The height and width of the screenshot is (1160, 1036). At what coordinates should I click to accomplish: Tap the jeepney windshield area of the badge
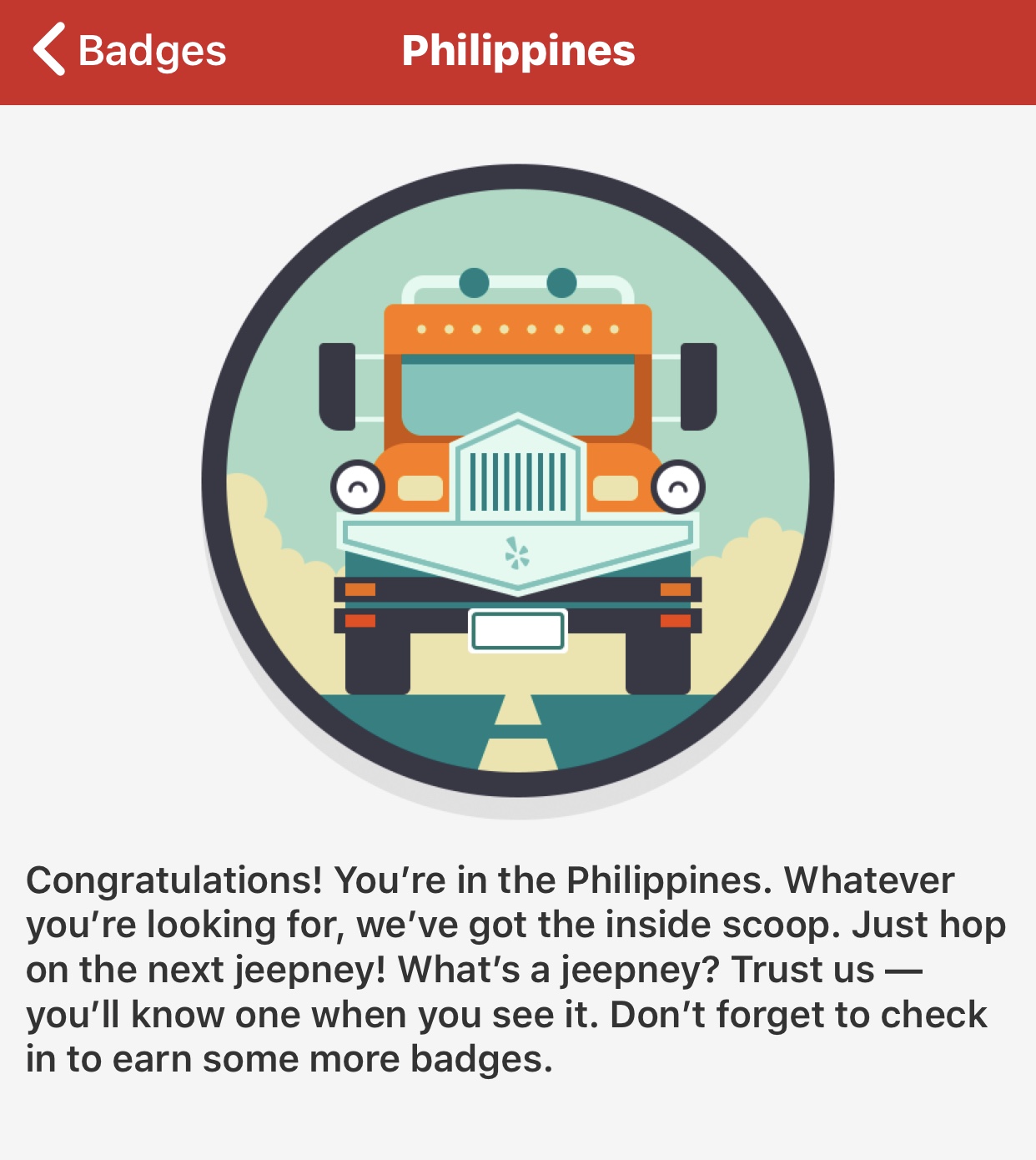point(517,392)
